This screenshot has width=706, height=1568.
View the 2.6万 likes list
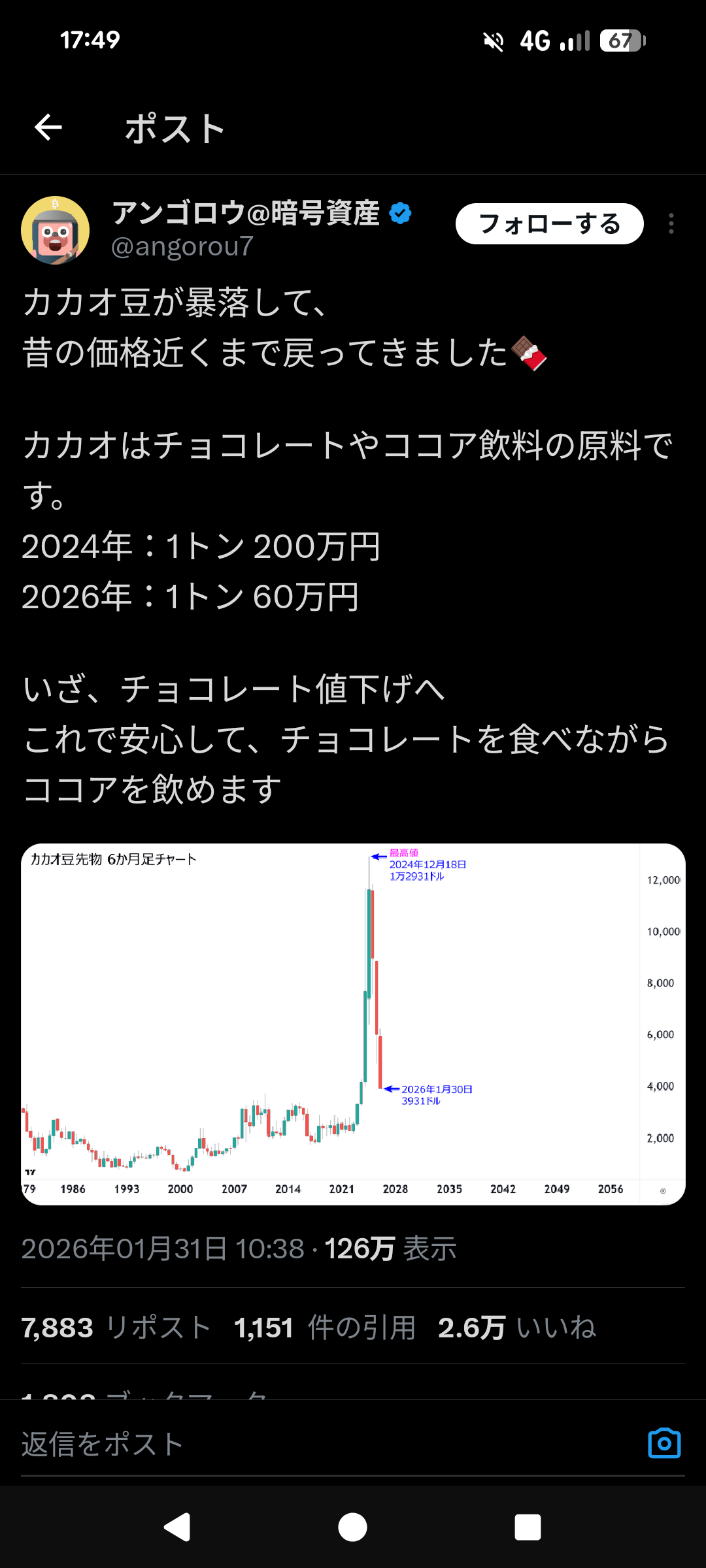coord(516,1328)
